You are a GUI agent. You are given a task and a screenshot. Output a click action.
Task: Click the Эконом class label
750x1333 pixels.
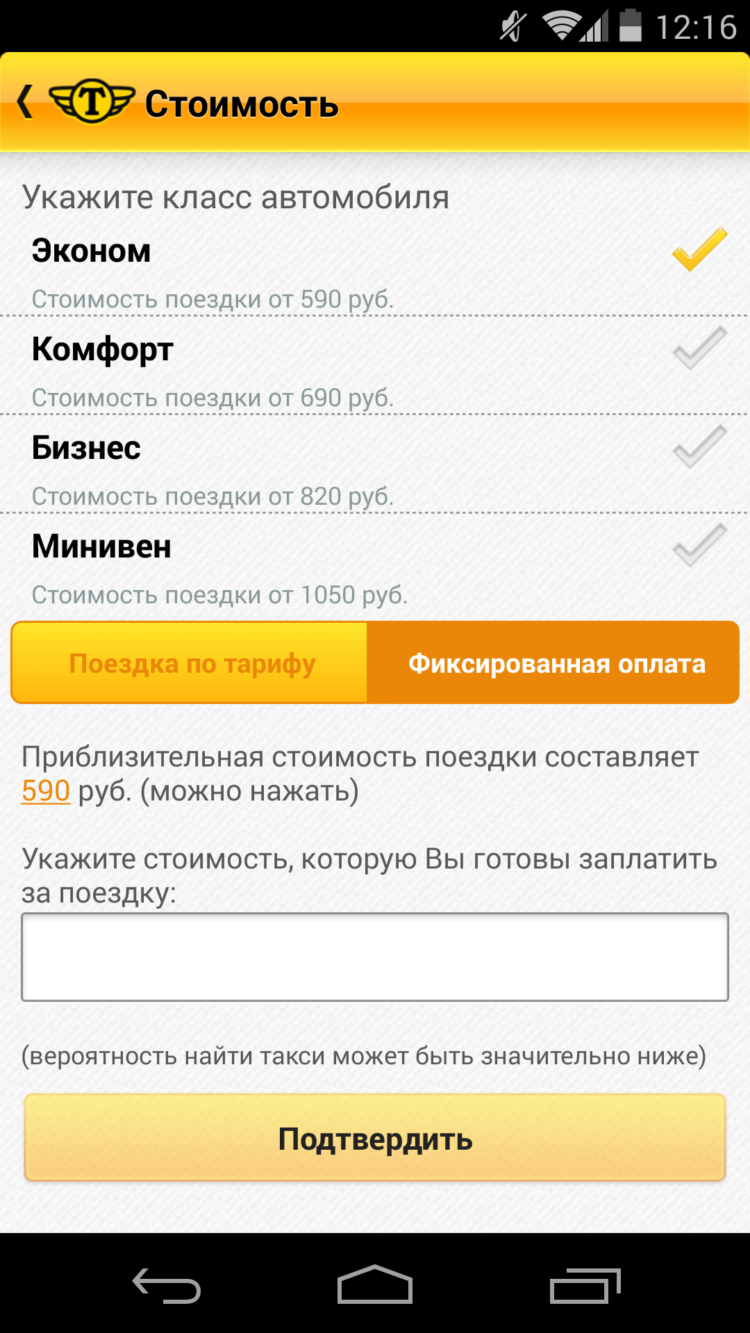(89, 250)
